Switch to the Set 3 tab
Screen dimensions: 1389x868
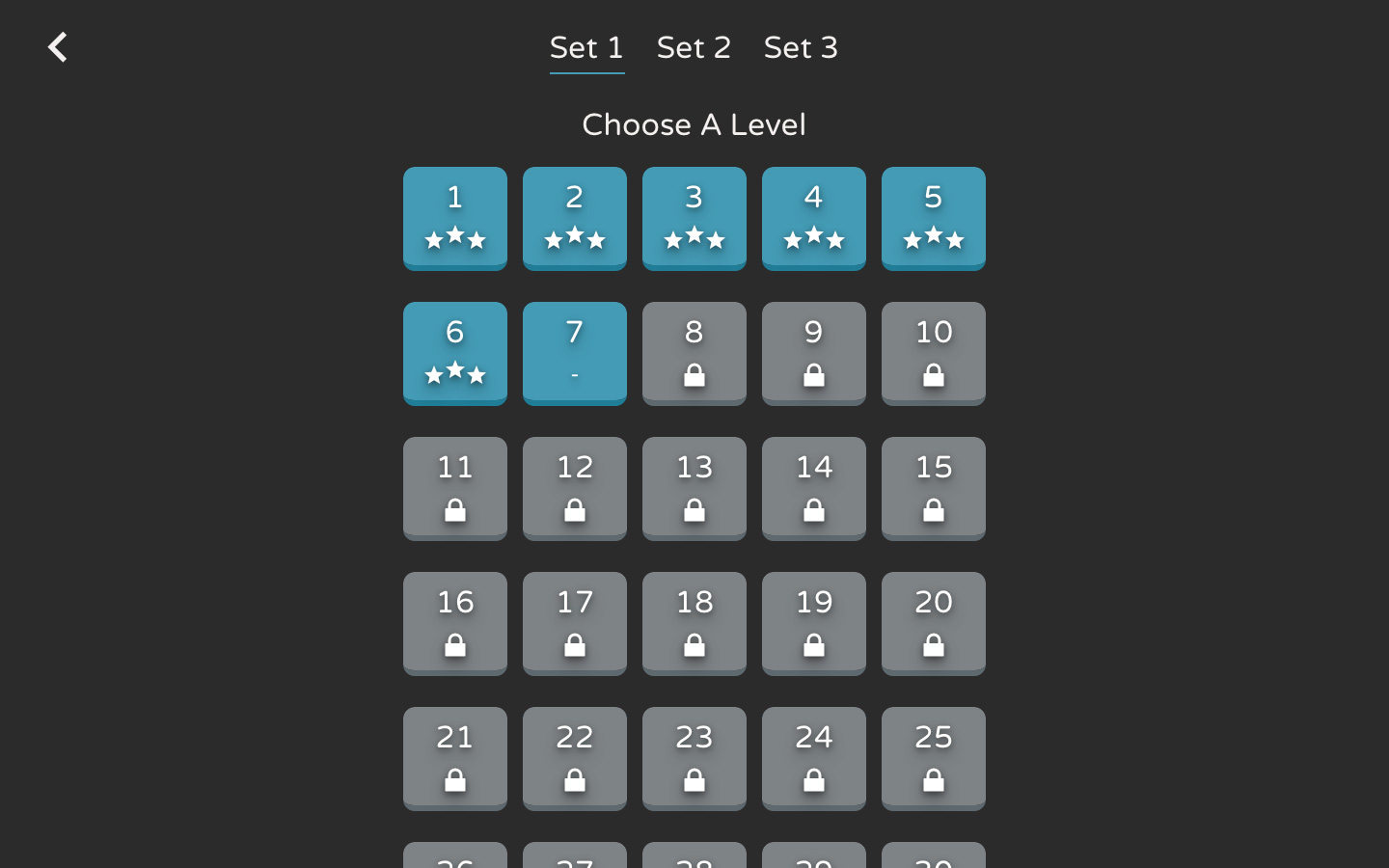[x=801, y=47]
